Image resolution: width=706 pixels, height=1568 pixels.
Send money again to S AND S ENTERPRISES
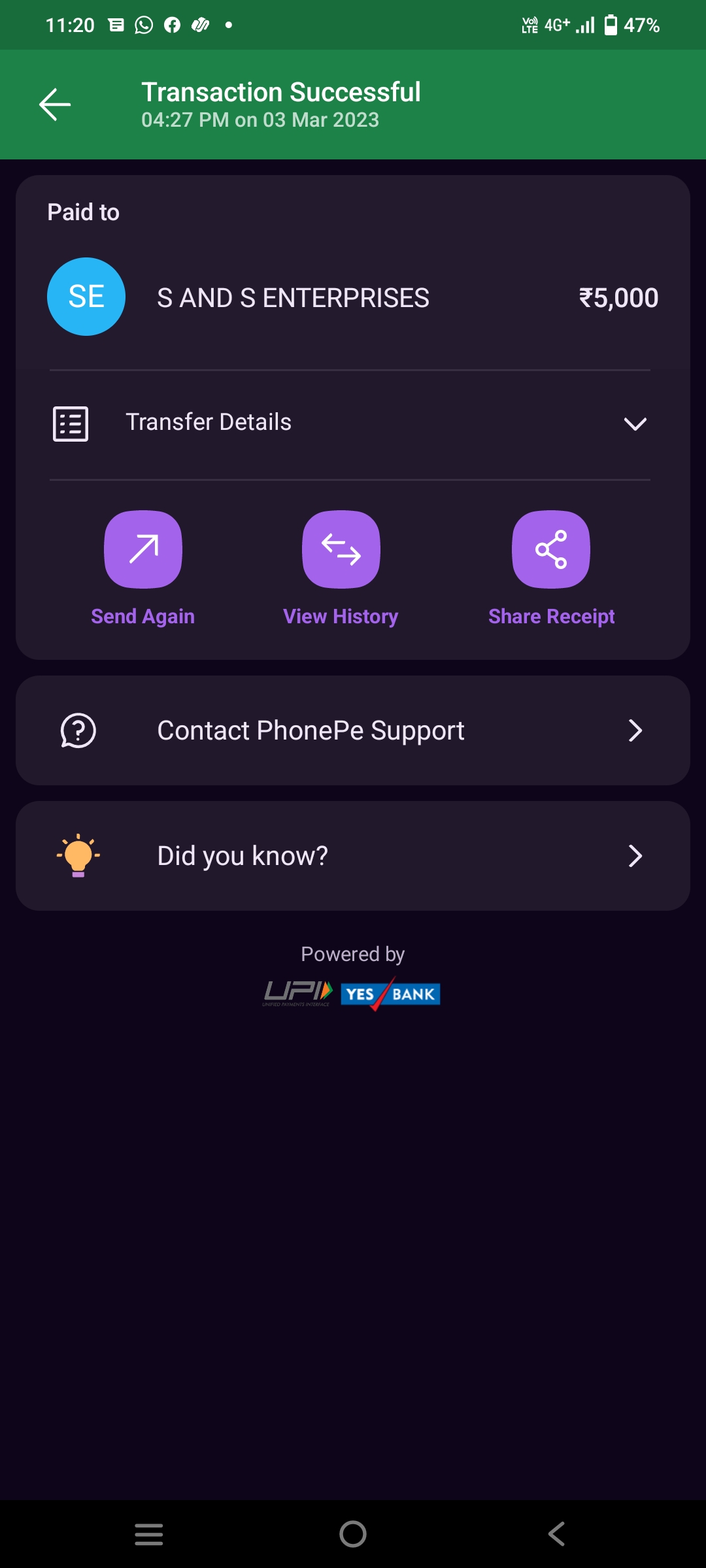tap(143, 550)
